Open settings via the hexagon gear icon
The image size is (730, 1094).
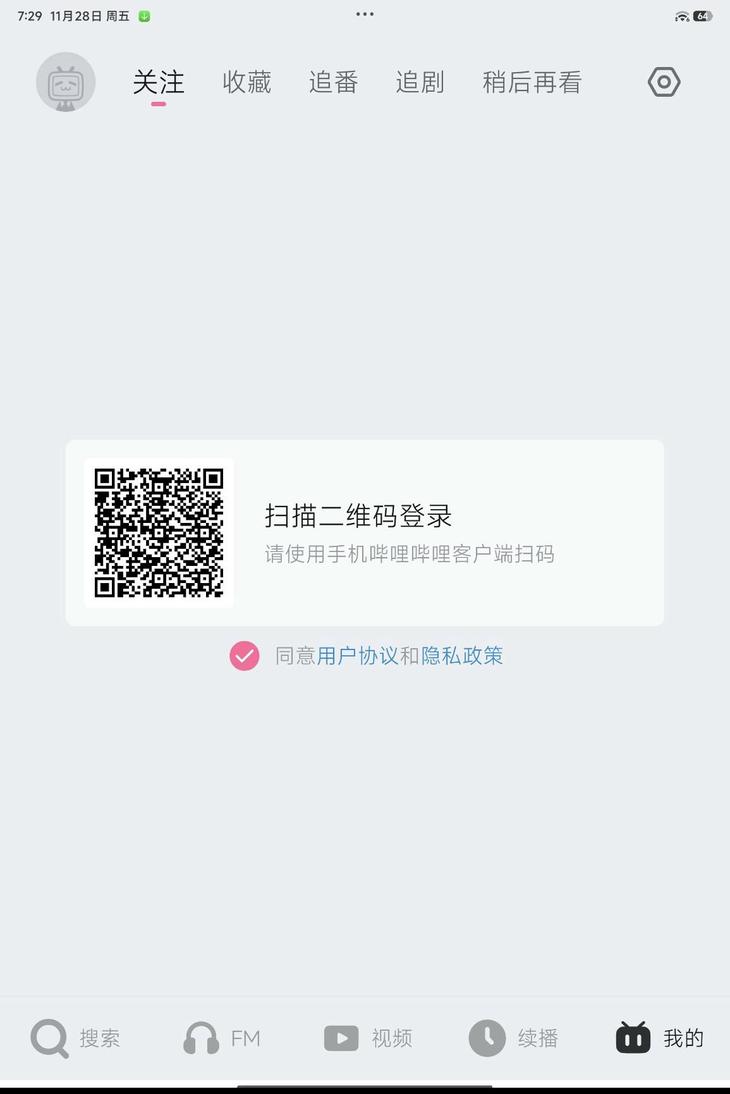pyautogui.click(x=663, y=82)
